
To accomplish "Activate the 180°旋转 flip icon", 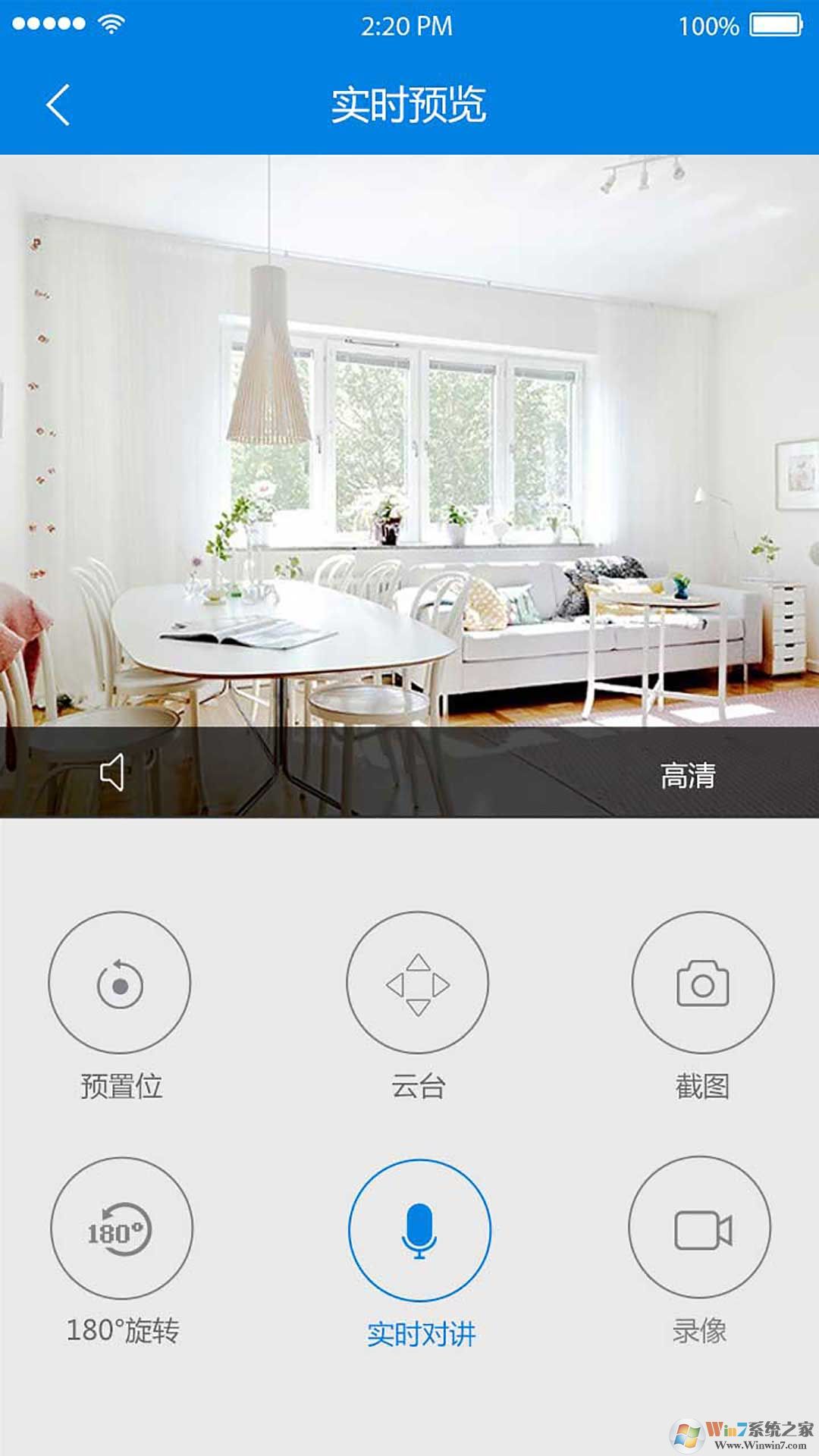I will pyautogui.click(x=121, y=1228).
